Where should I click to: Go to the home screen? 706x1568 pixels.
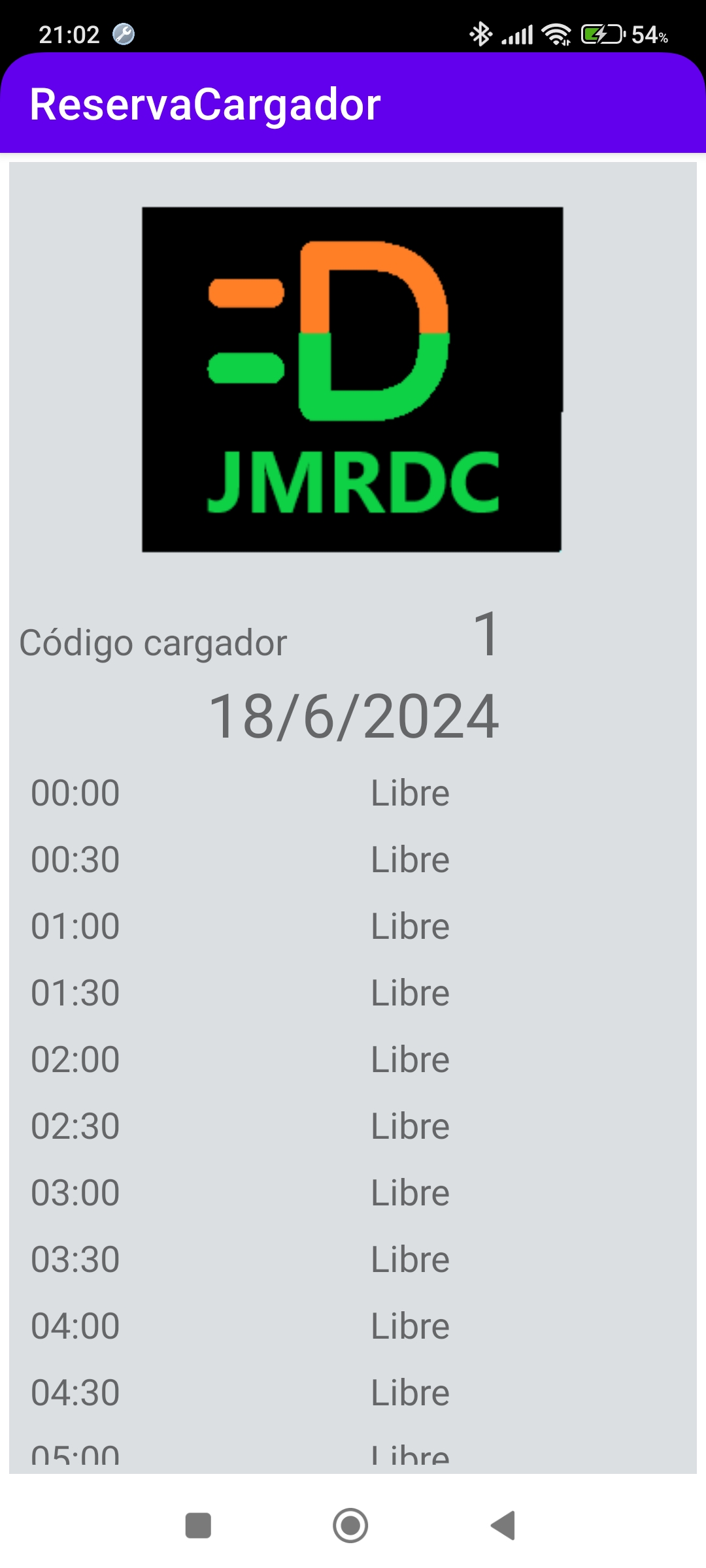point(350,1526)
